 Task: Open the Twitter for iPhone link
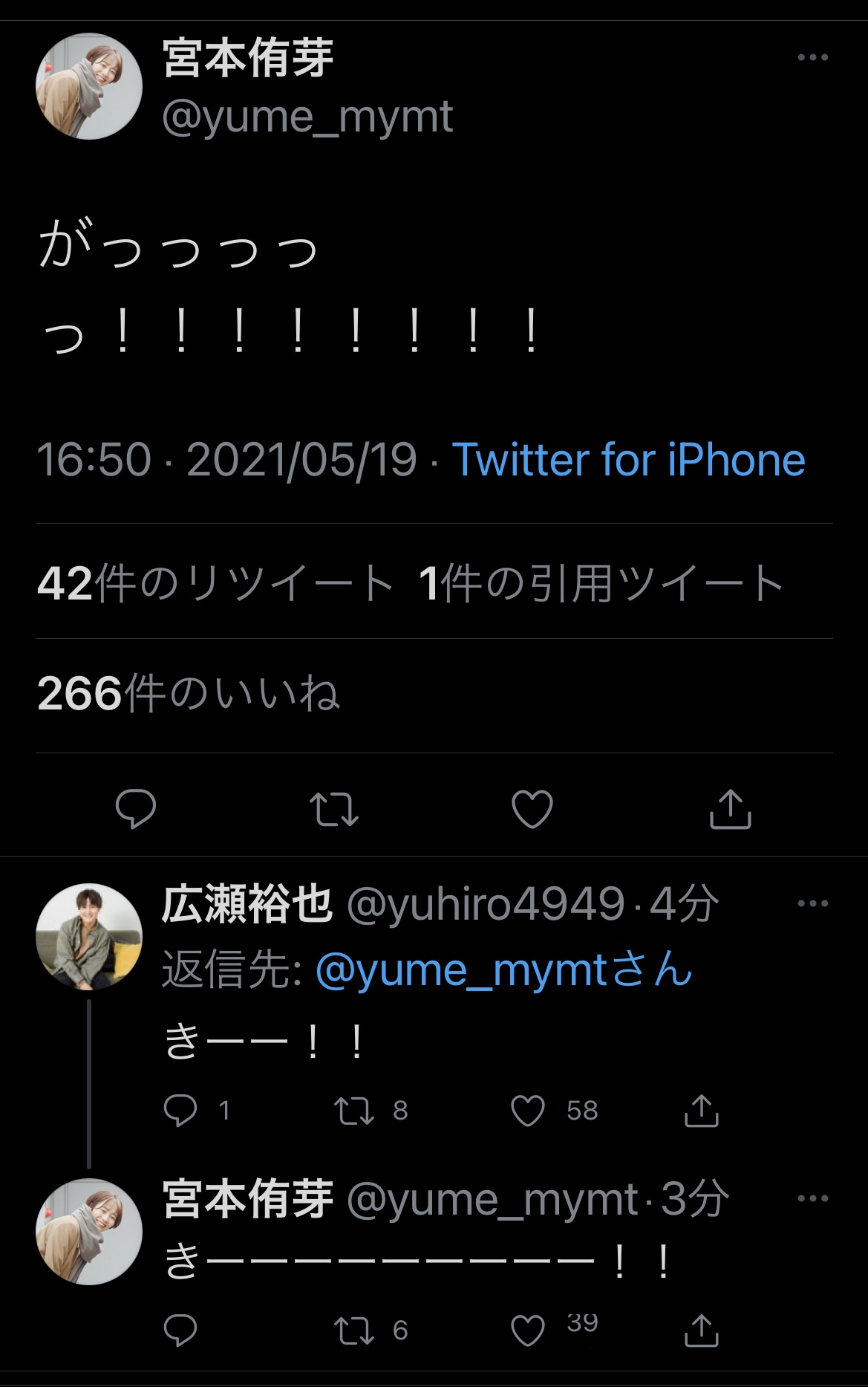pos(628,459)
